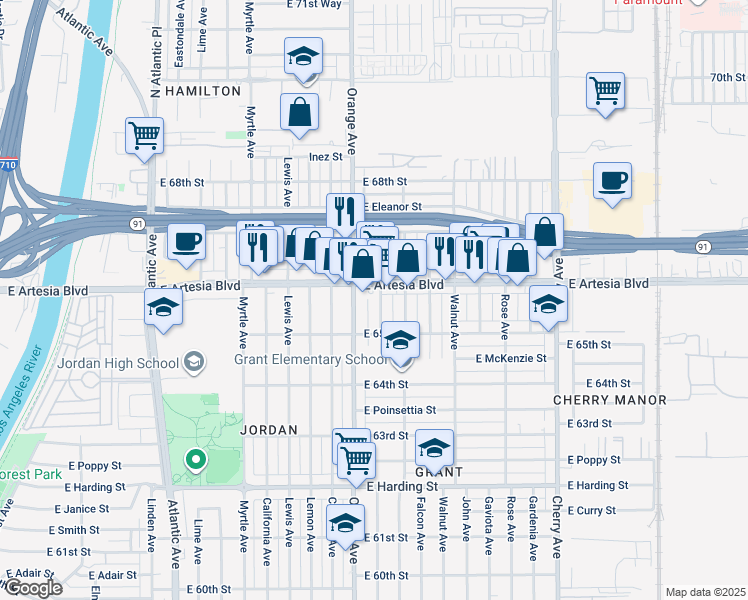Open the school marker under E Artesia Blvd at Cherry Ave
748x600 pixels.
pos(548,304)
